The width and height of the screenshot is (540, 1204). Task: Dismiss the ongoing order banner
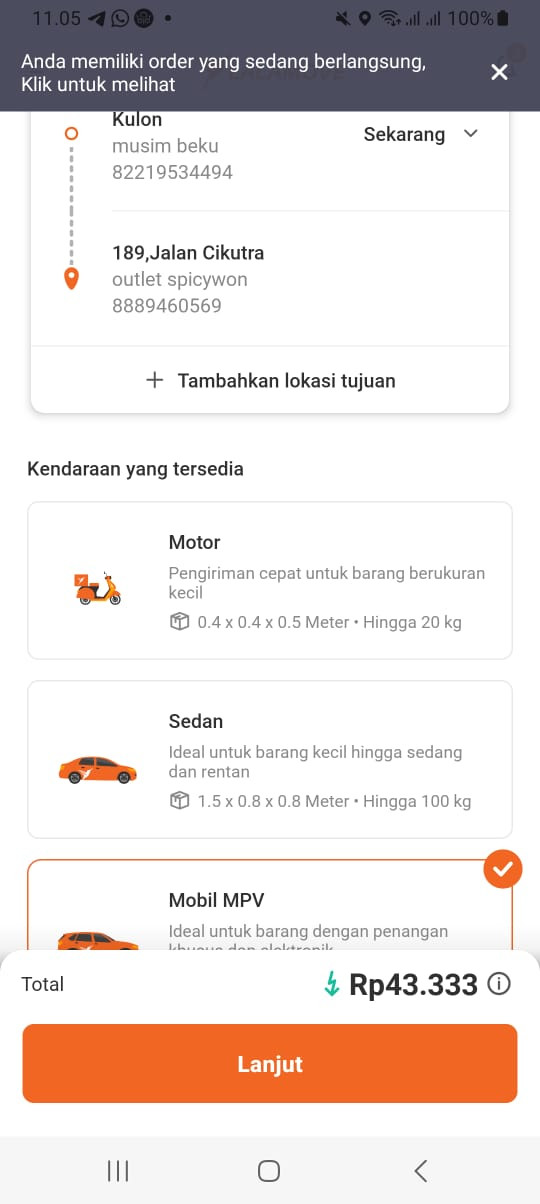[499, 72]
